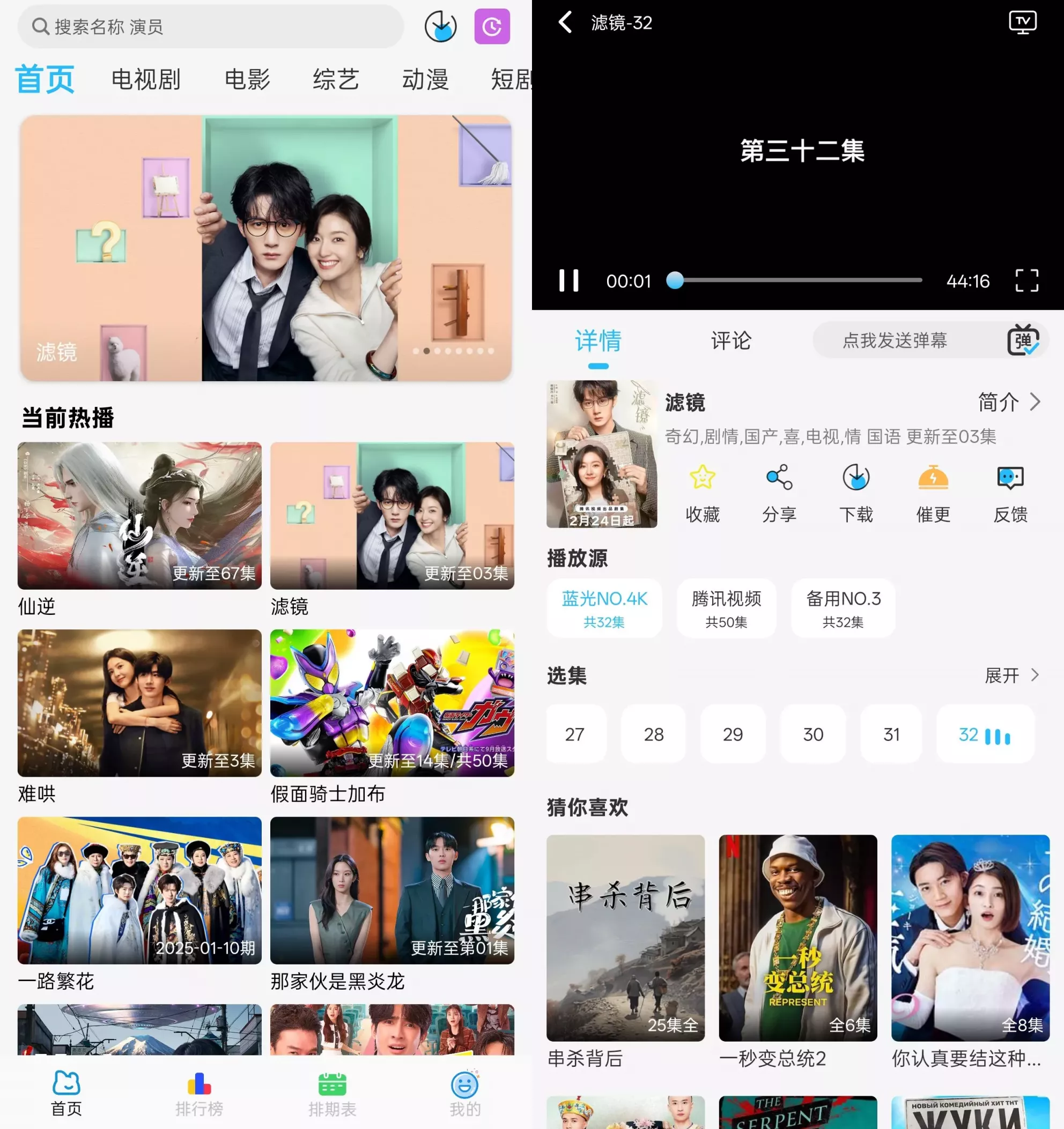Viewport: 1064px width, 1129px height.
Task: Expand the full episode list via 展开
Action: 1013,675
